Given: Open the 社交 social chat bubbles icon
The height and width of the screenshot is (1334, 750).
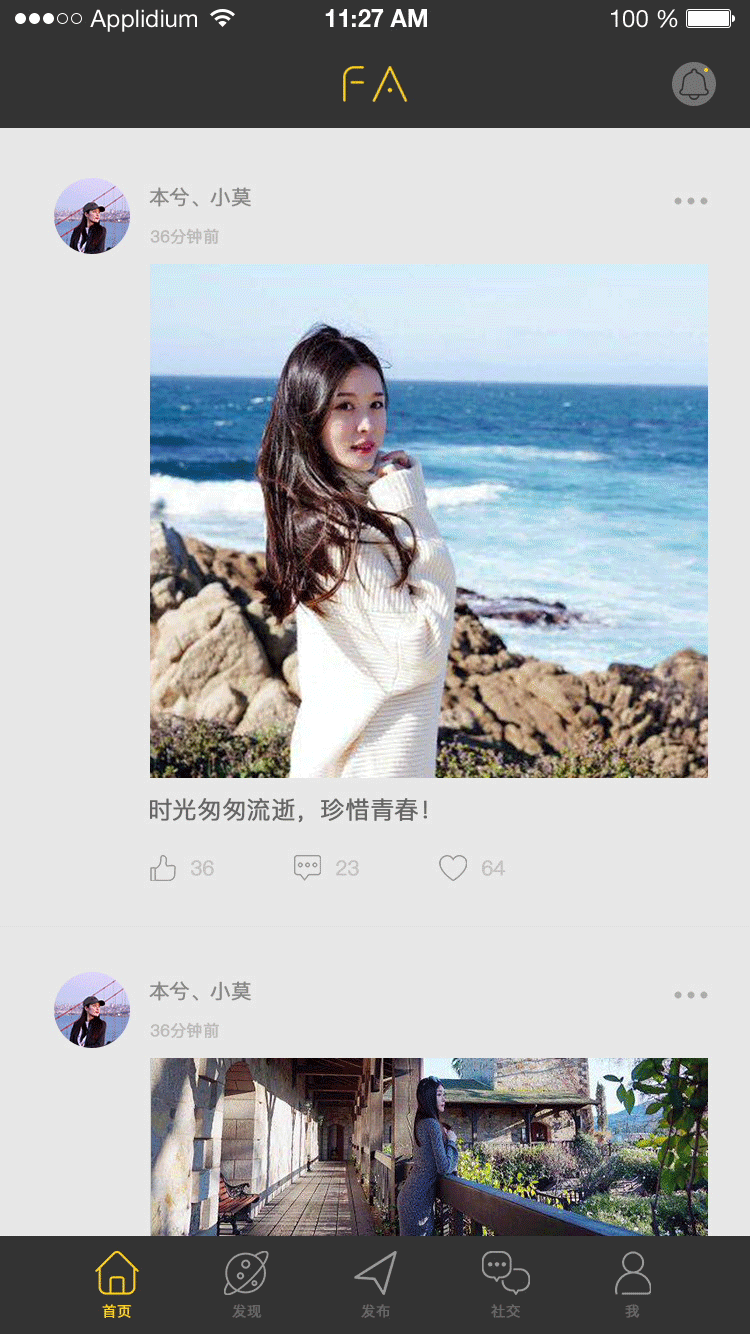Looking at the screenshot, I should coord(505,1272).
